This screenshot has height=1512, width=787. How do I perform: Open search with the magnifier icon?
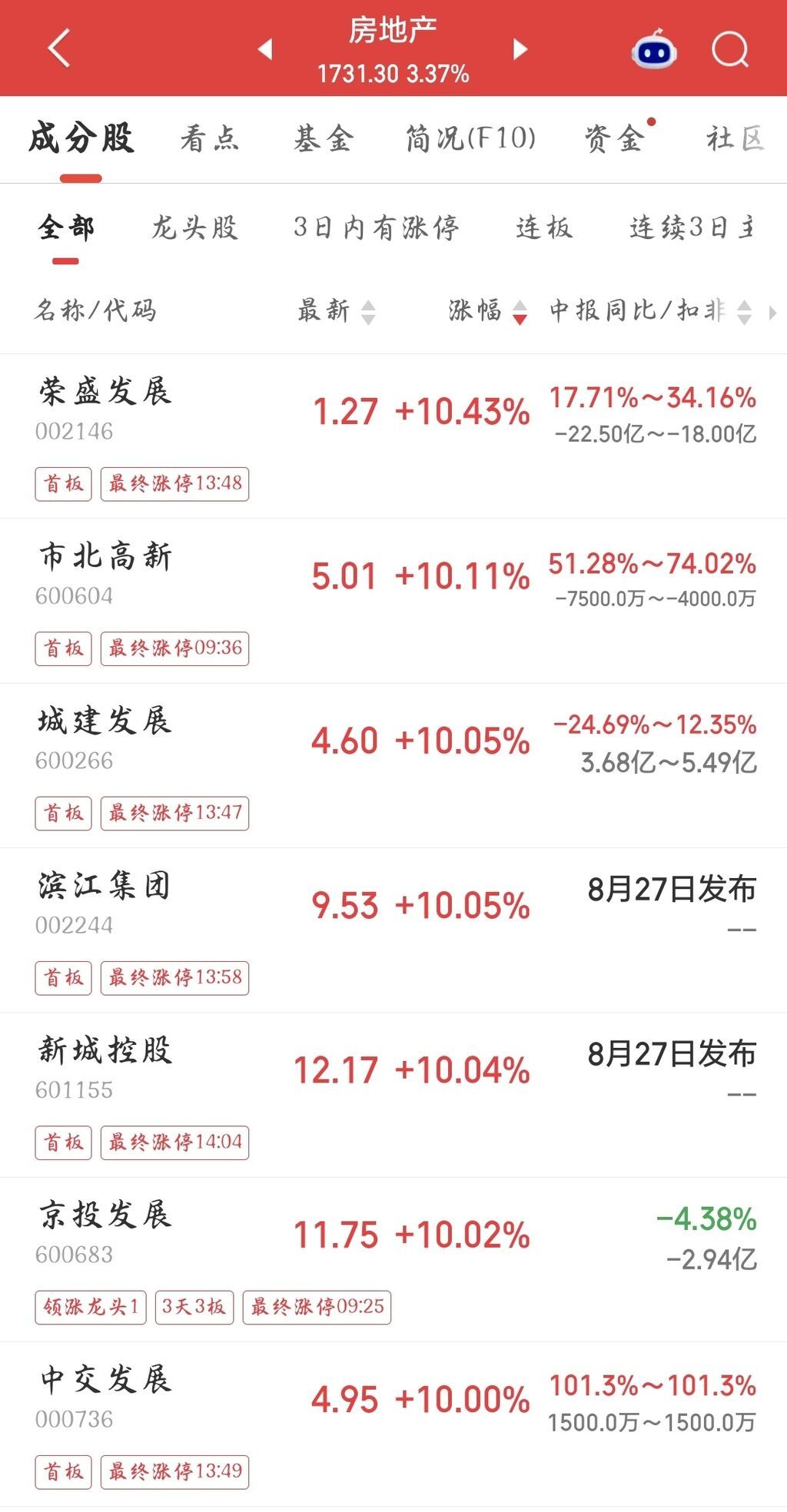point(730,50)
